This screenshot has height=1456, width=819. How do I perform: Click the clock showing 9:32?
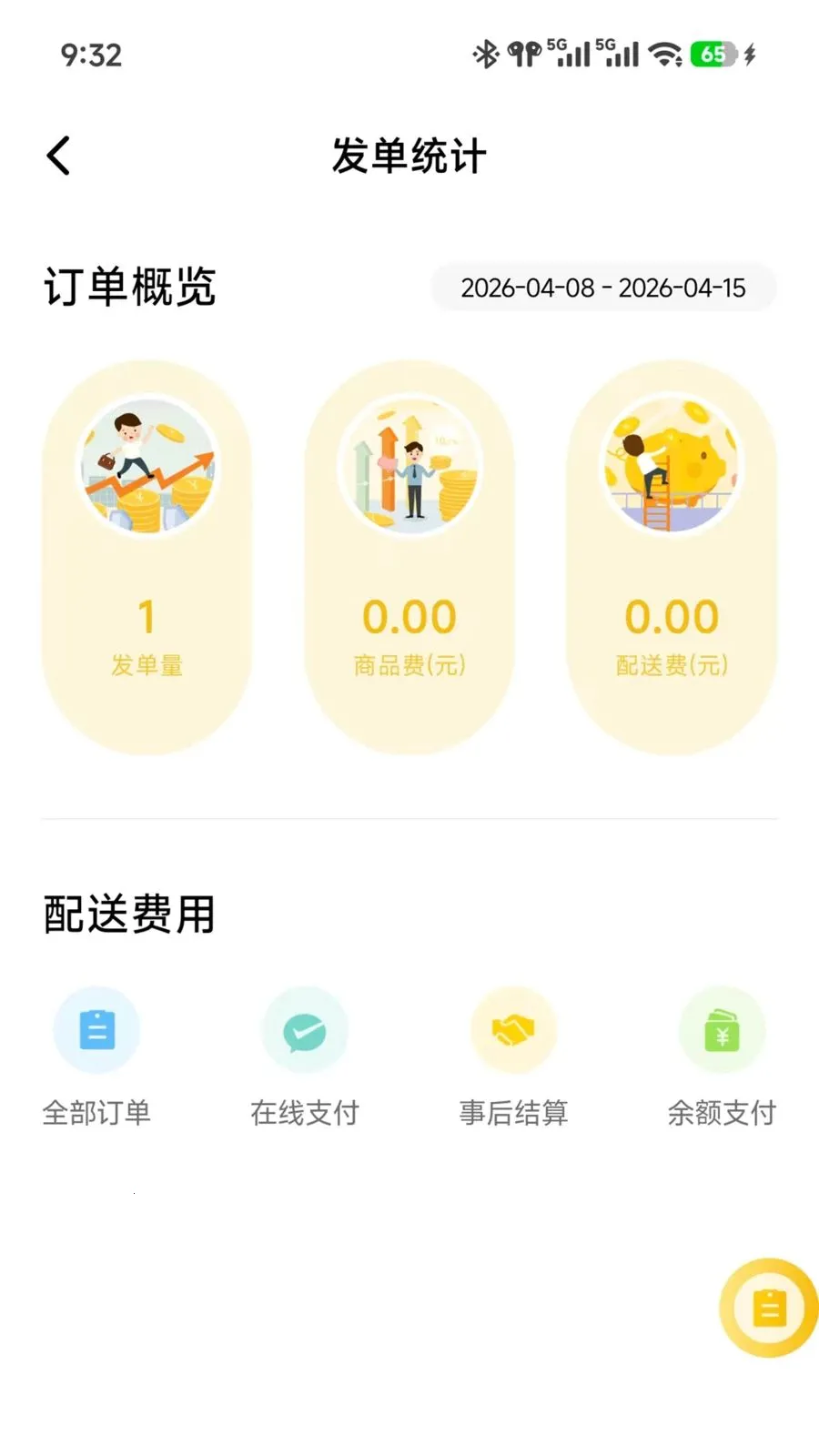pyautogui.click(x=91, y=56)
